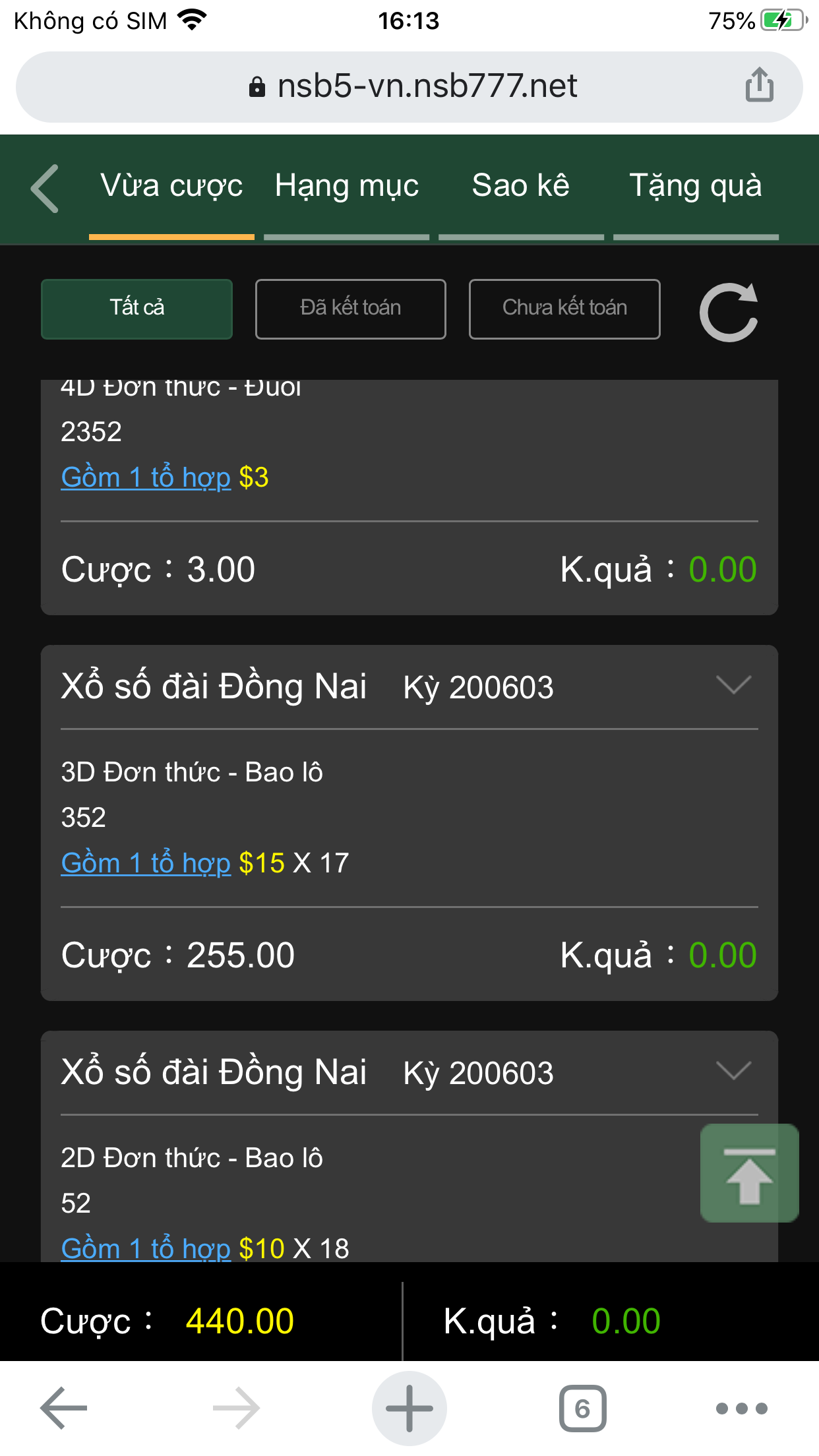The height and width of the screenshot is (1456, 819).
Task: View the 6 open browser tabs
Action: 582,1409
